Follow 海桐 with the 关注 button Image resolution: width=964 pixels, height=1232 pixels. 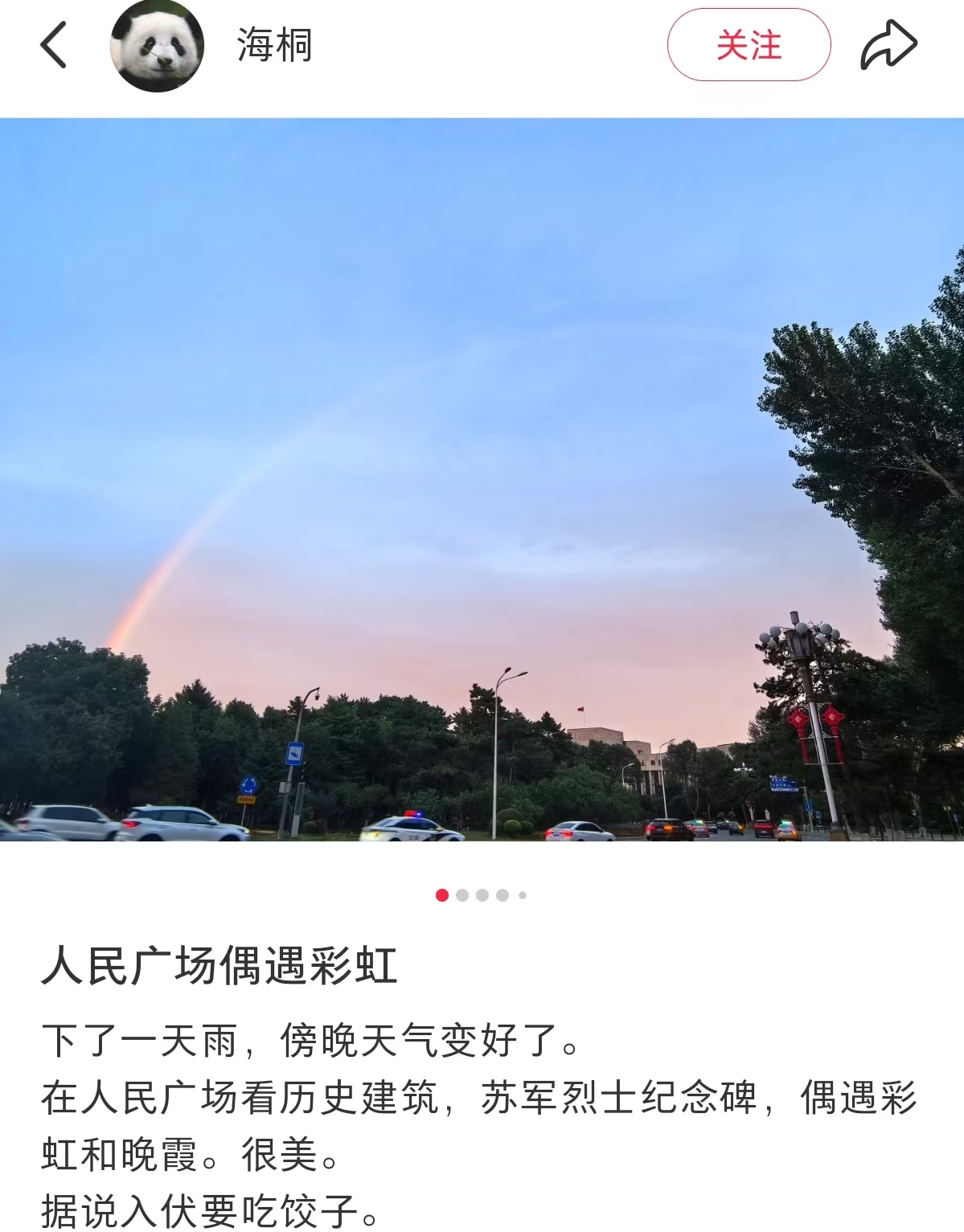coord(749,45)
